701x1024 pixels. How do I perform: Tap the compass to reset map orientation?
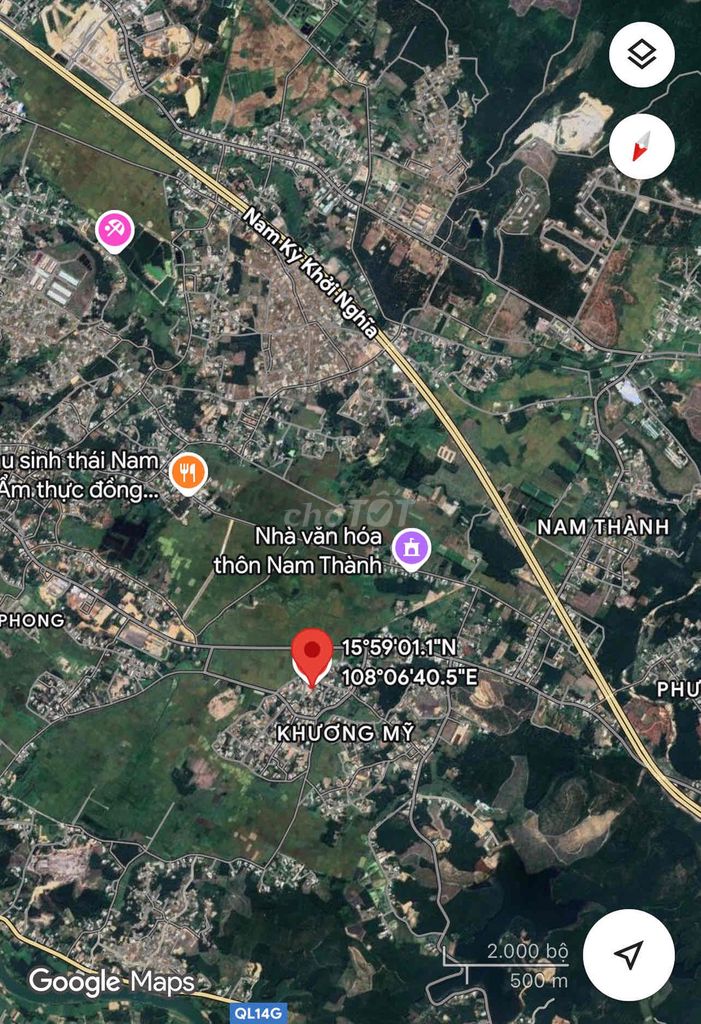point(641,146)
